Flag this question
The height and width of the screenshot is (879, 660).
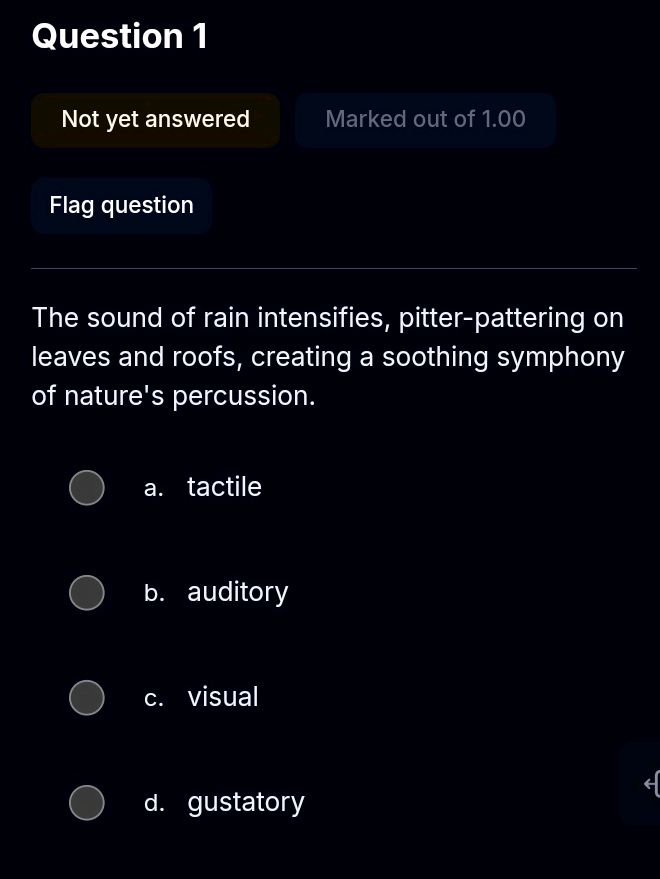click(x=121, y=206)
